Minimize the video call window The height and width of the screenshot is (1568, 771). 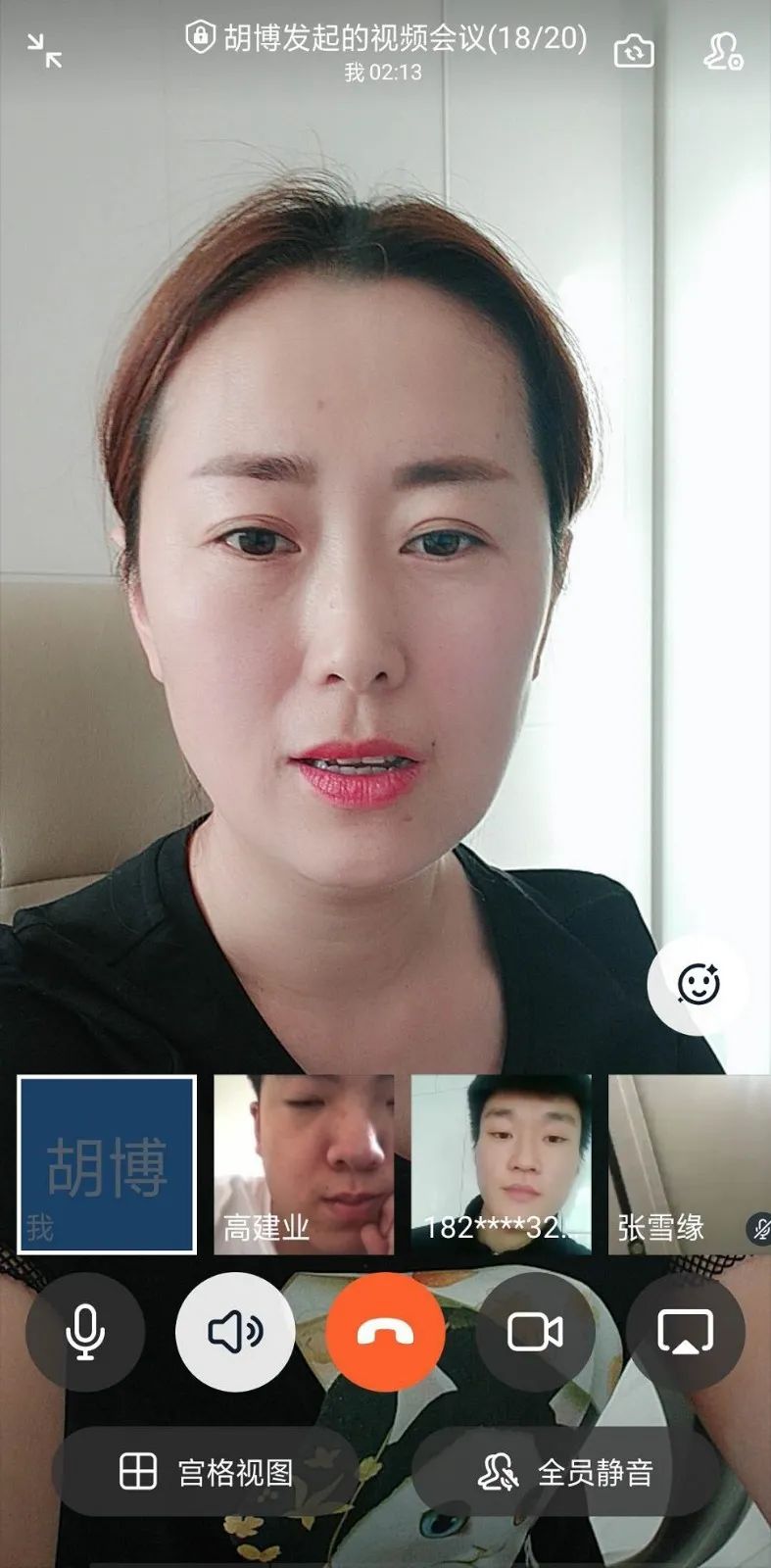44,50
